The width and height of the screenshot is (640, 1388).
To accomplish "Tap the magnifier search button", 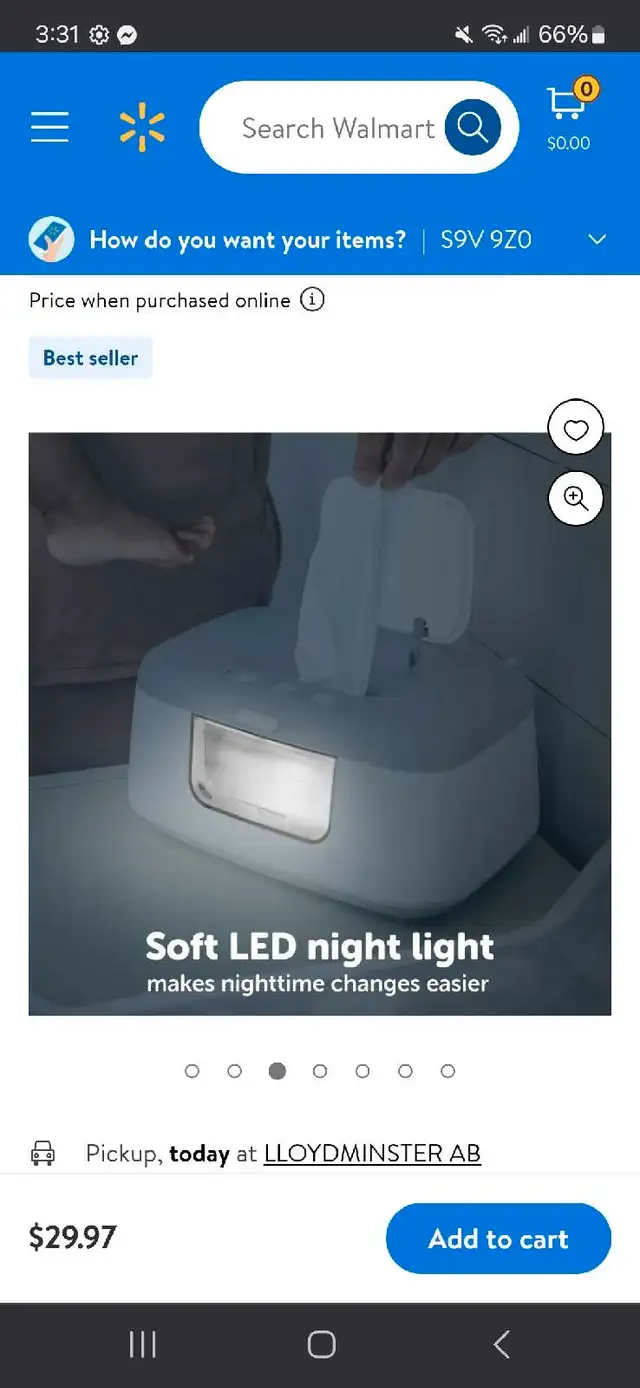I will click(x=472, y=127).
